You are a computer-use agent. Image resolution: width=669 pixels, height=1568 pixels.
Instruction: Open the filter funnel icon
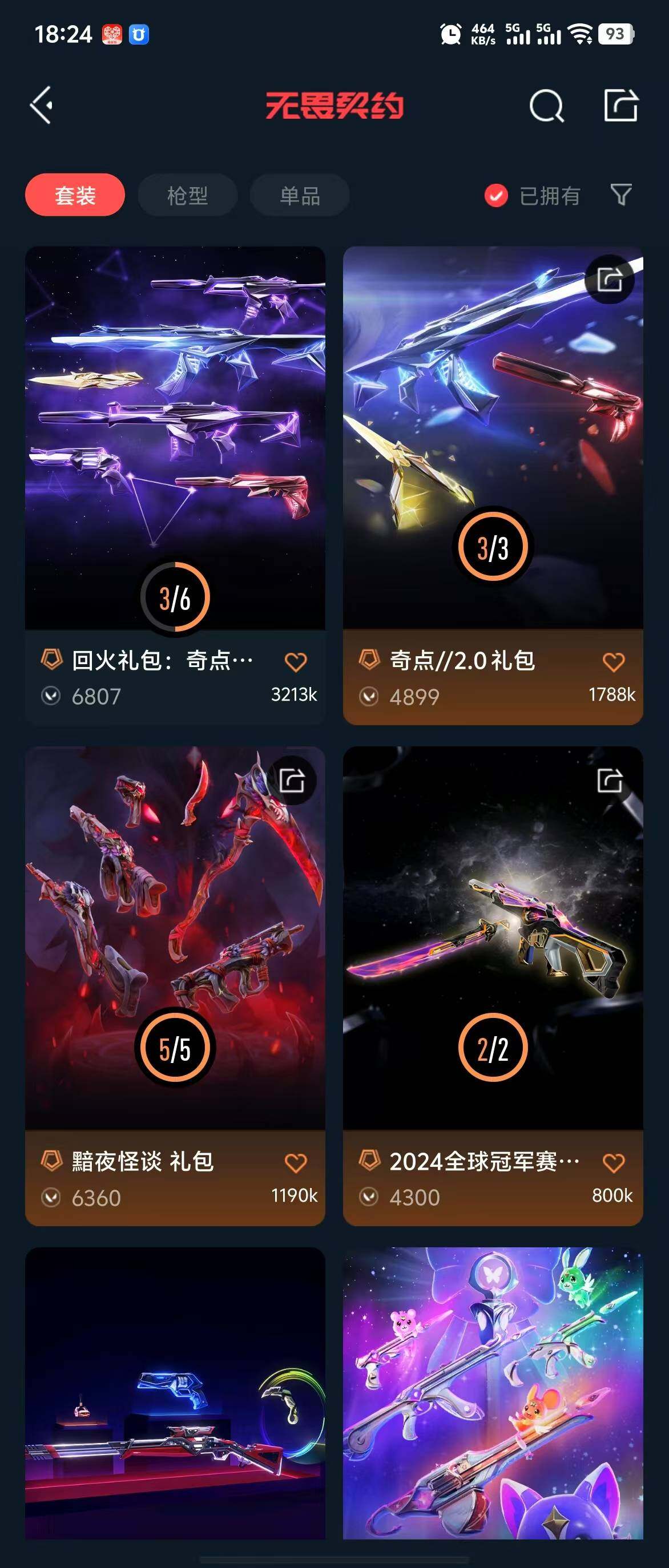[x=621, y=195]
